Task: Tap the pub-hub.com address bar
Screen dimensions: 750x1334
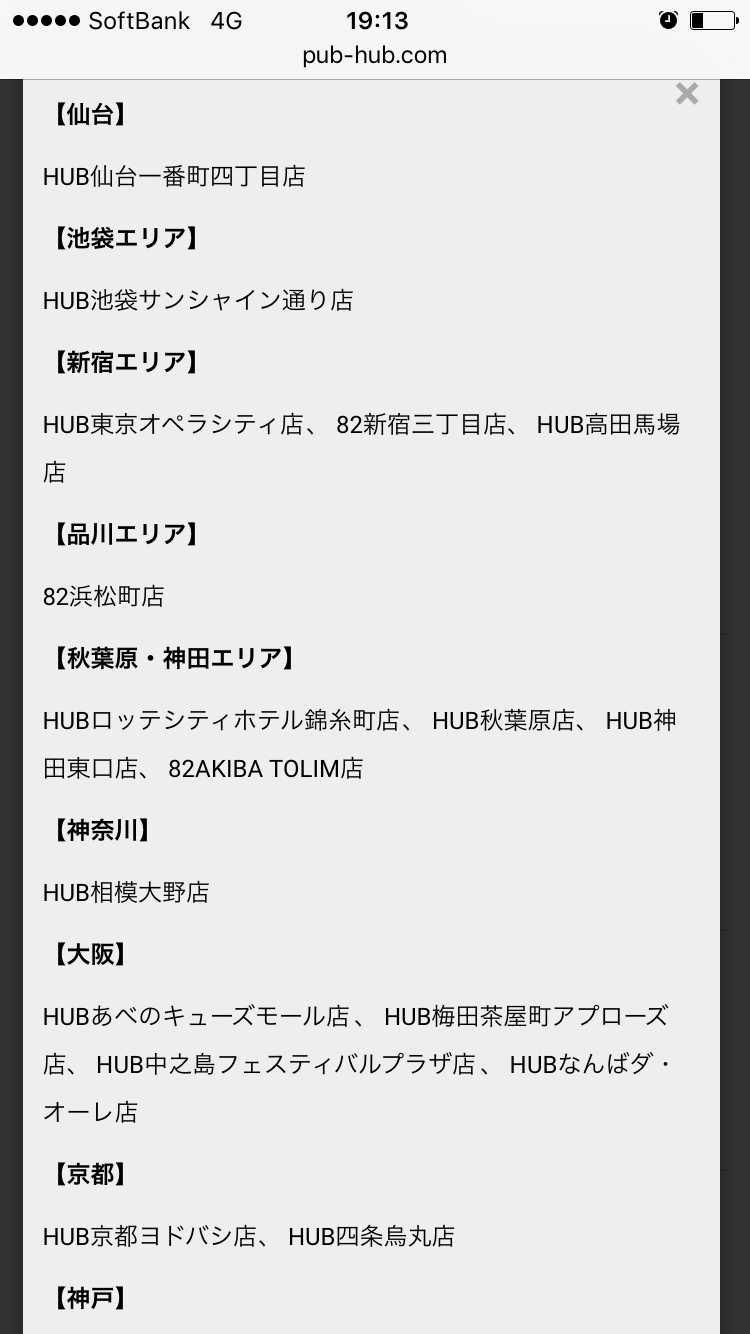Action: click(375, 56)
